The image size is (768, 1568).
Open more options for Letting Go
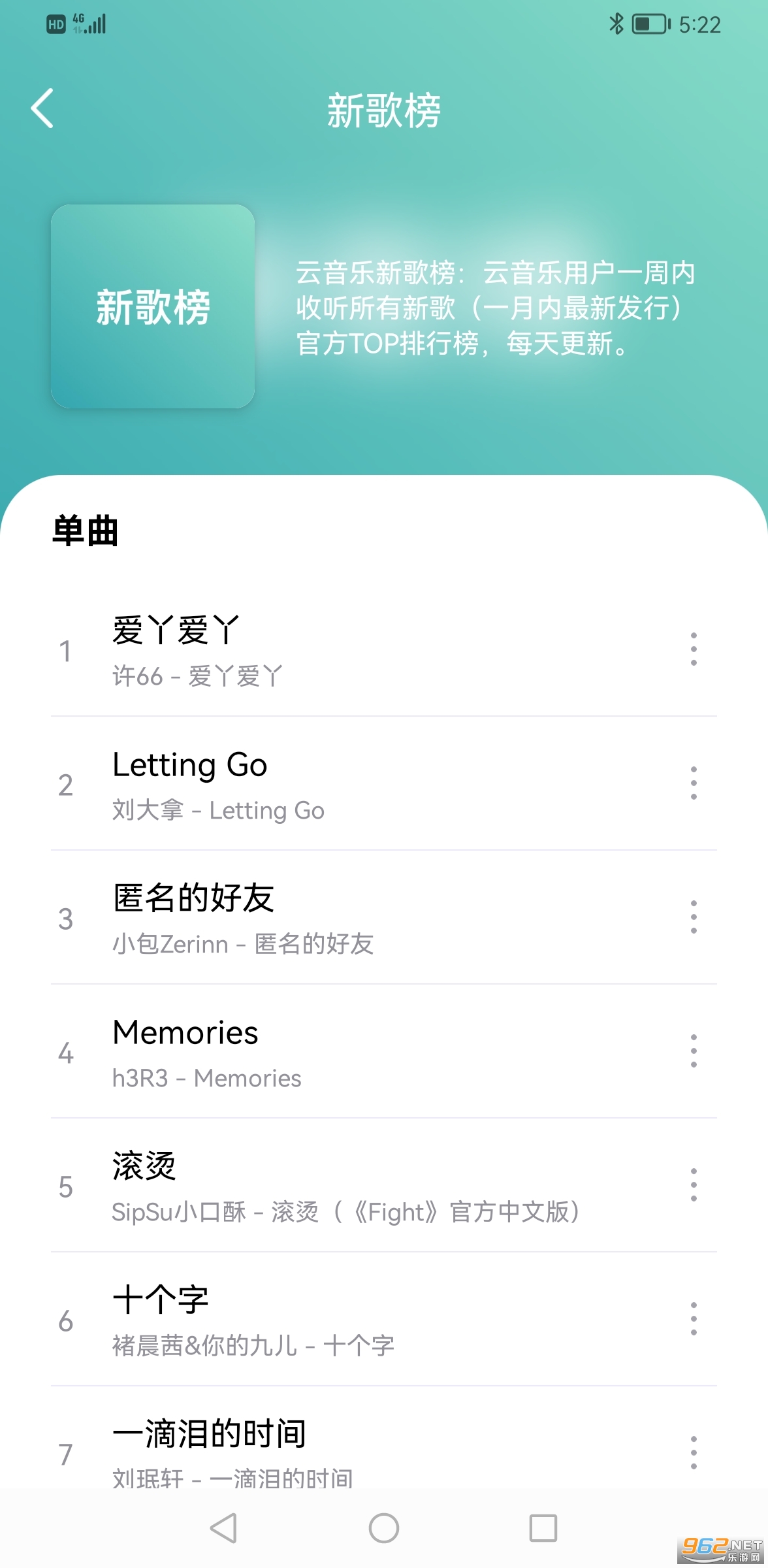[694, 783]
